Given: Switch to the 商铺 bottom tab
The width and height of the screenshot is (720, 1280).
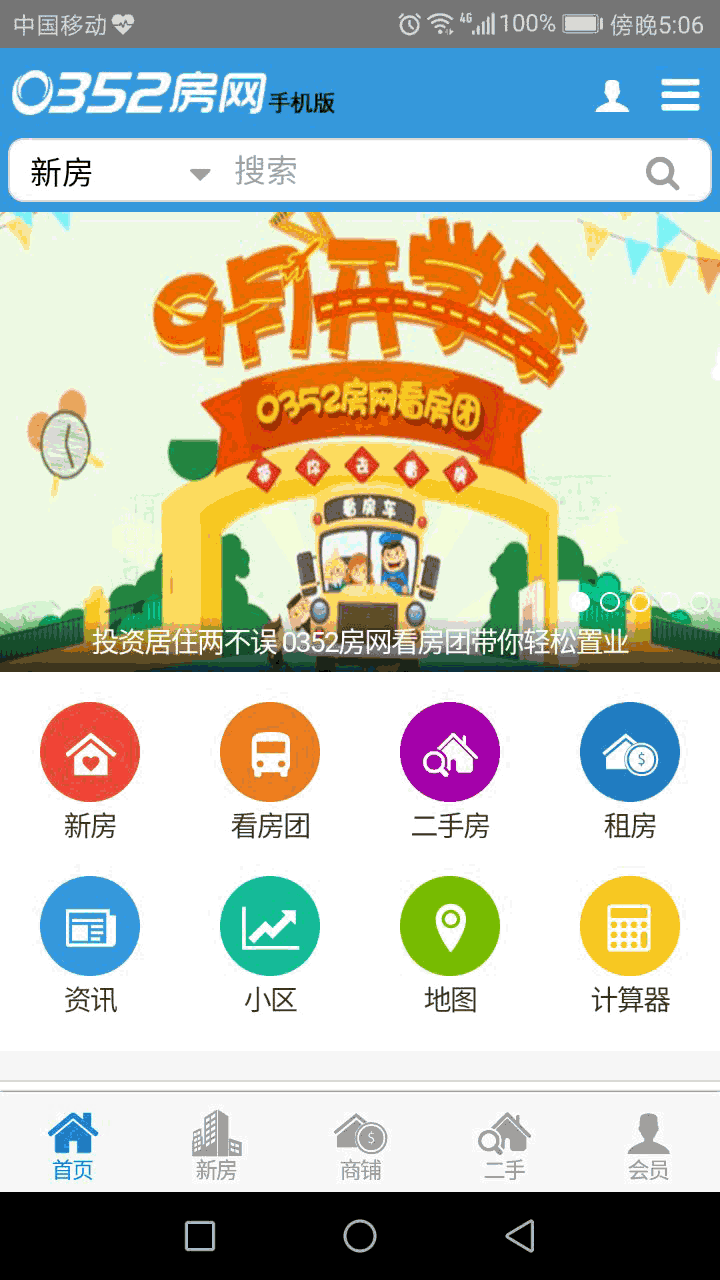Looking at the screenshot, I should (x=360, y=1146).
